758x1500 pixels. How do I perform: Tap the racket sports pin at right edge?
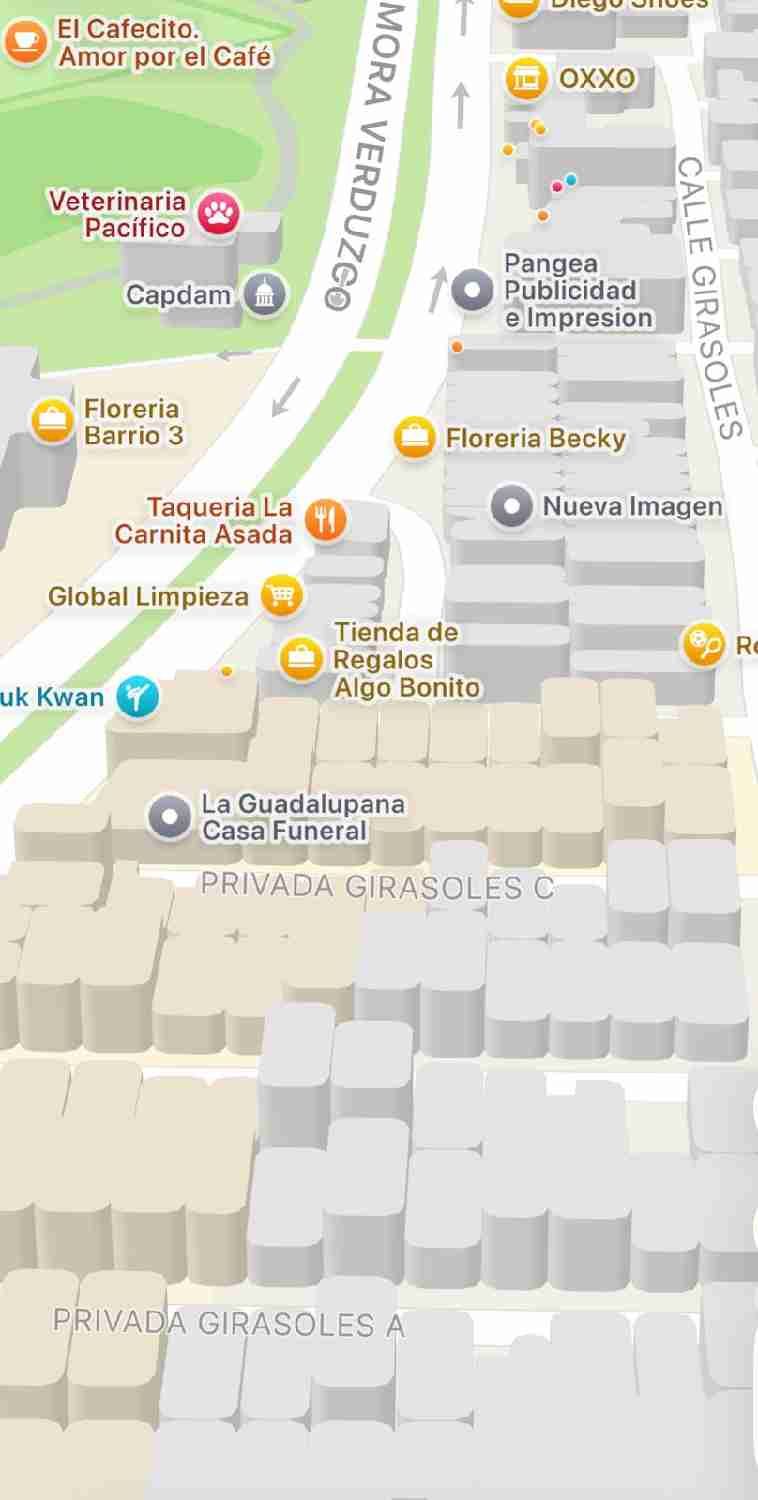point(703,645)
